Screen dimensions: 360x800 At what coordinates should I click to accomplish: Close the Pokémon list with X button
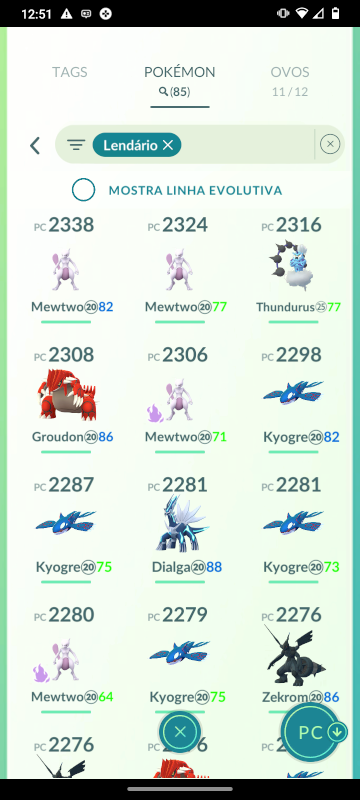tap(179, 733)
